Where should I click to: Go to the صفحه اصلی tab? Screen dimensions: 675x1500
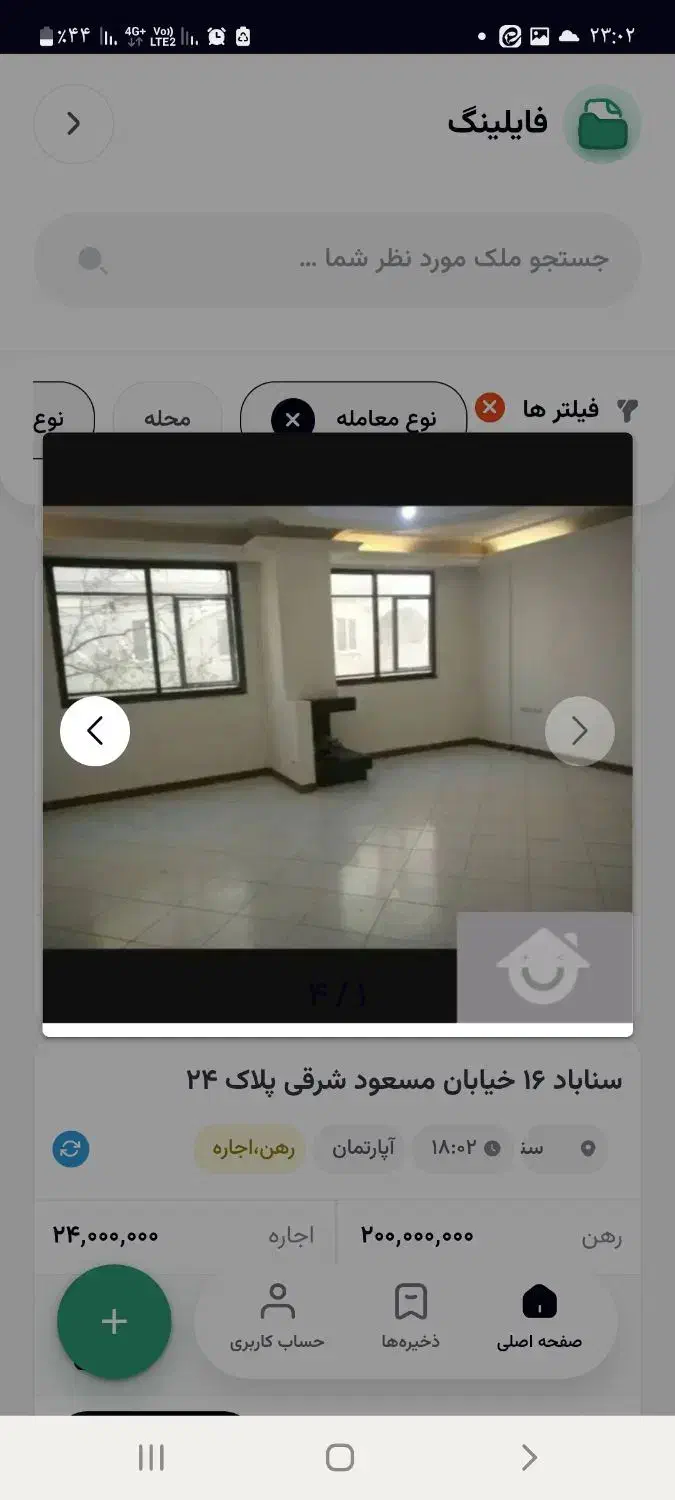pos(539,1317)
